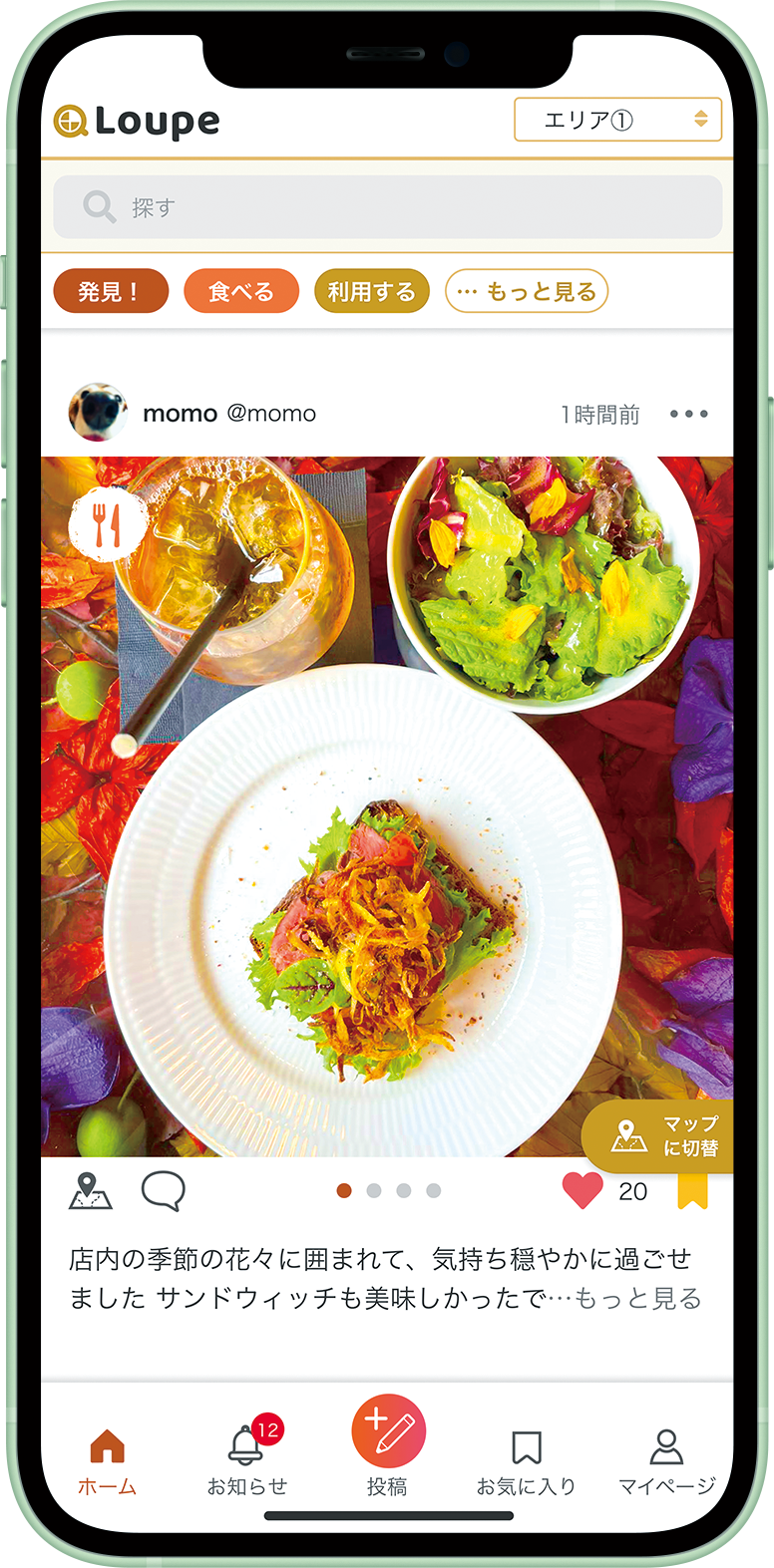Select the 発見！ filter chip

[x=110, y=291]
